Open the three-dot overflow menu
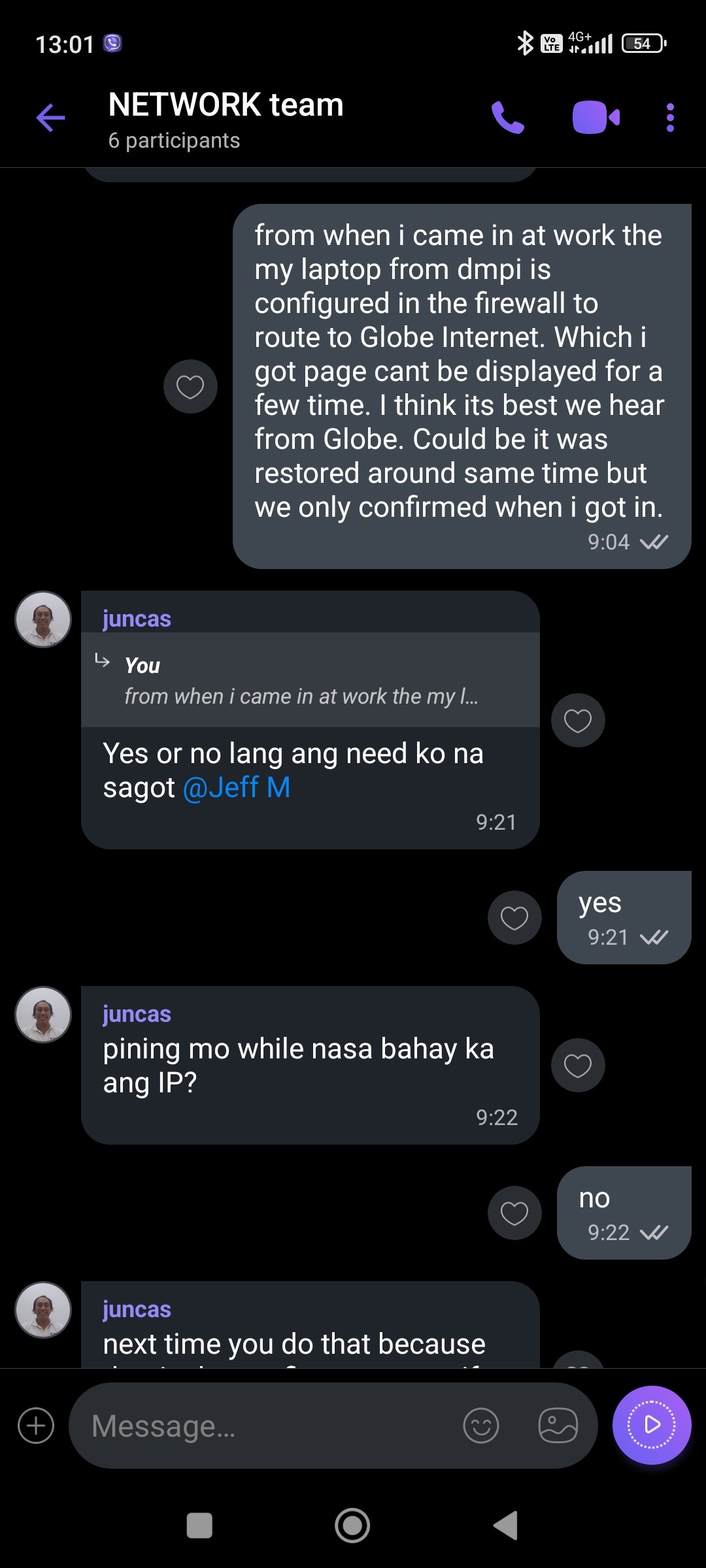706x1568 pixels. click(x=670, y=118)
